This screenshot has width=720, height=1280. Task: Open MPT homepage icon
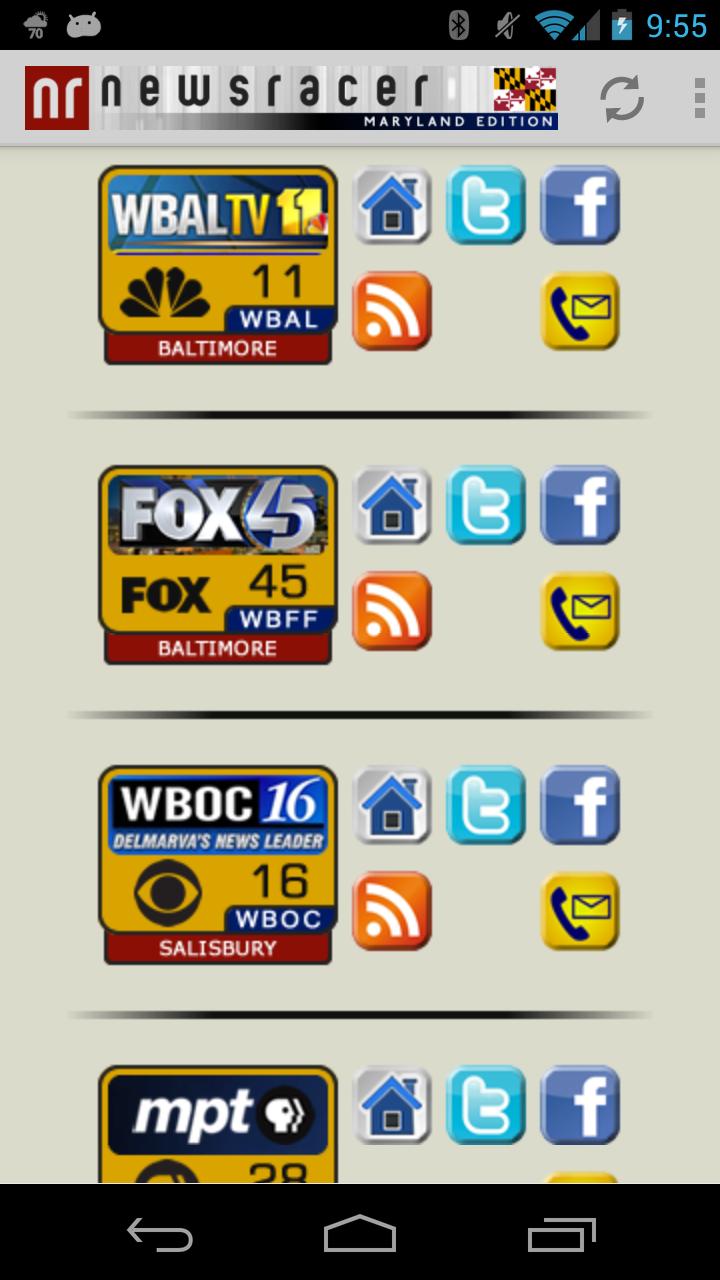click(x=392, y=1106)
